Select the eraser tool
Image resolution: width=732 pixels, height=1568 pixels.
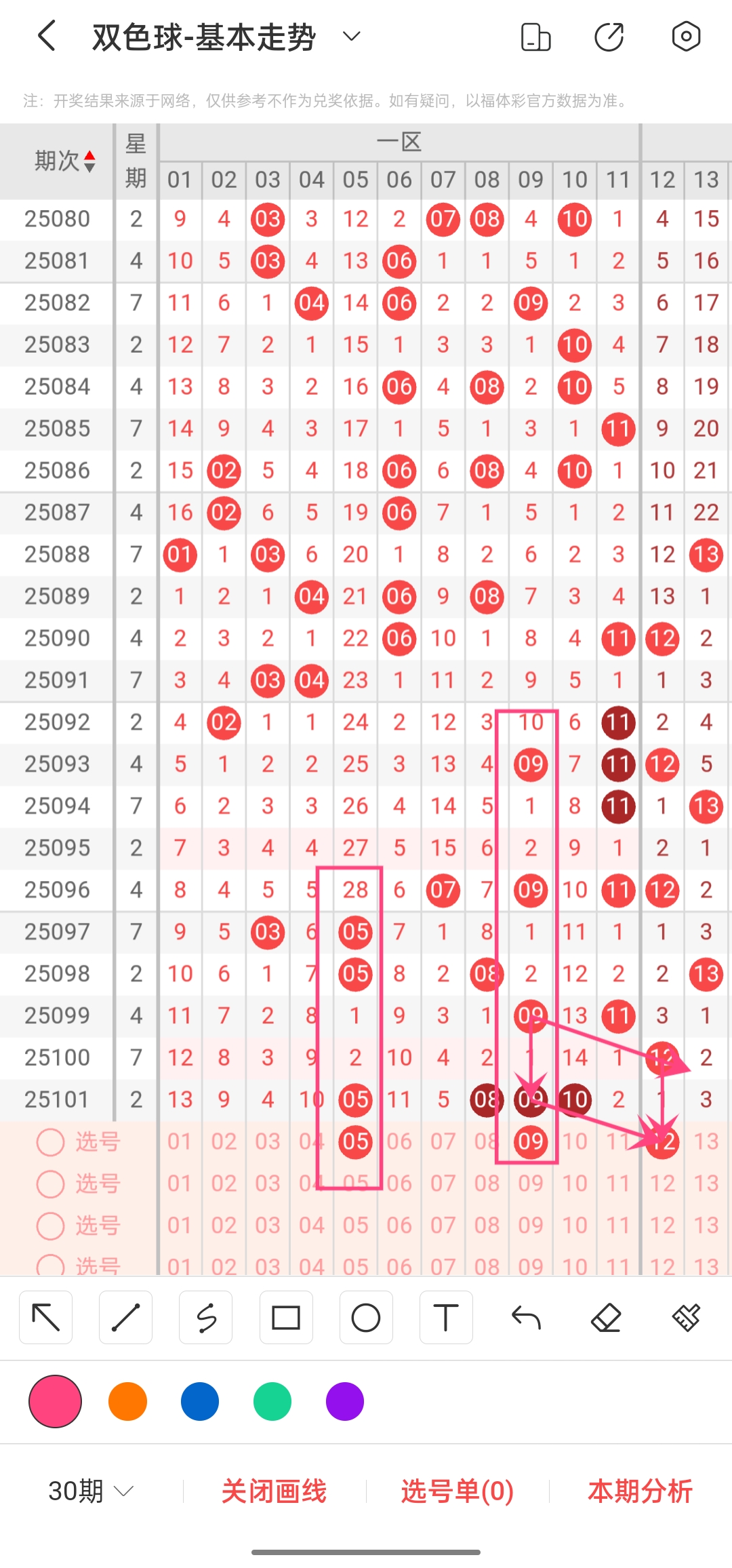pyautogui.click(x=606, y=1318)
